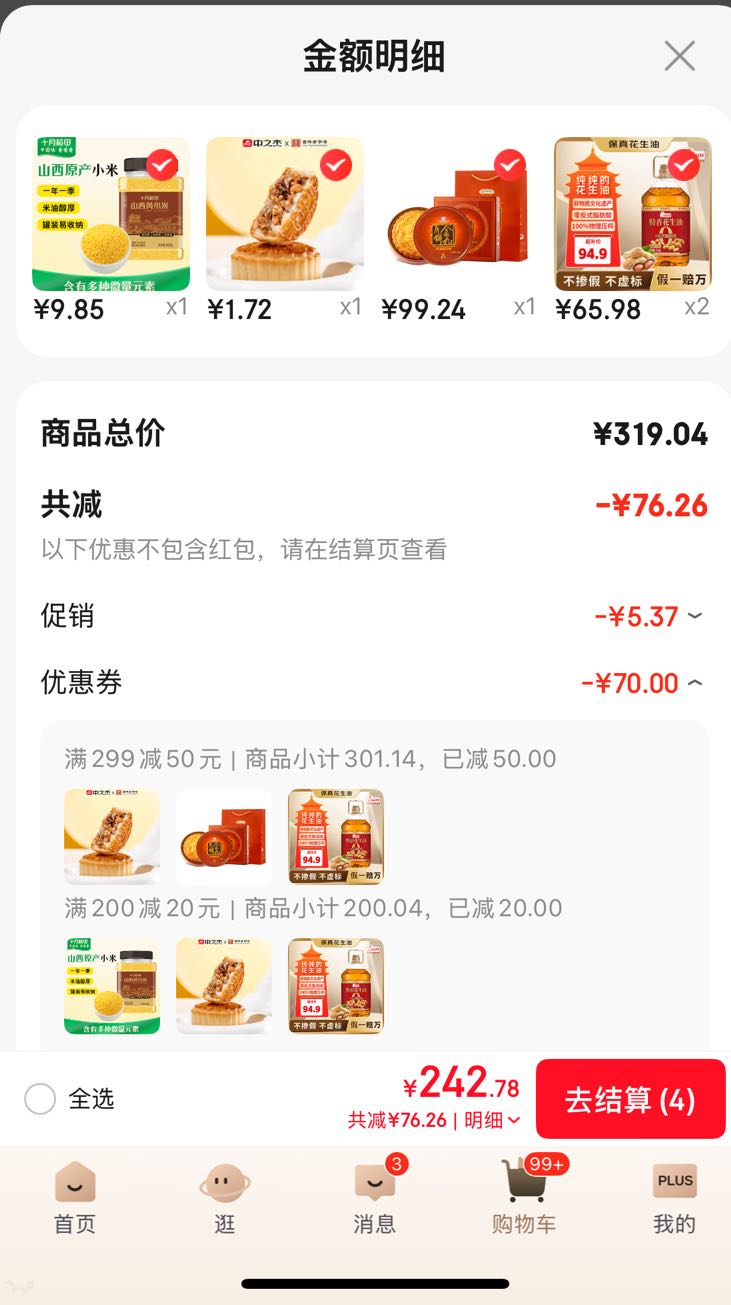Screen dimensions: 731x1305
Task: Go to the 我的 tab
Action: click(x=674, y=1198)
